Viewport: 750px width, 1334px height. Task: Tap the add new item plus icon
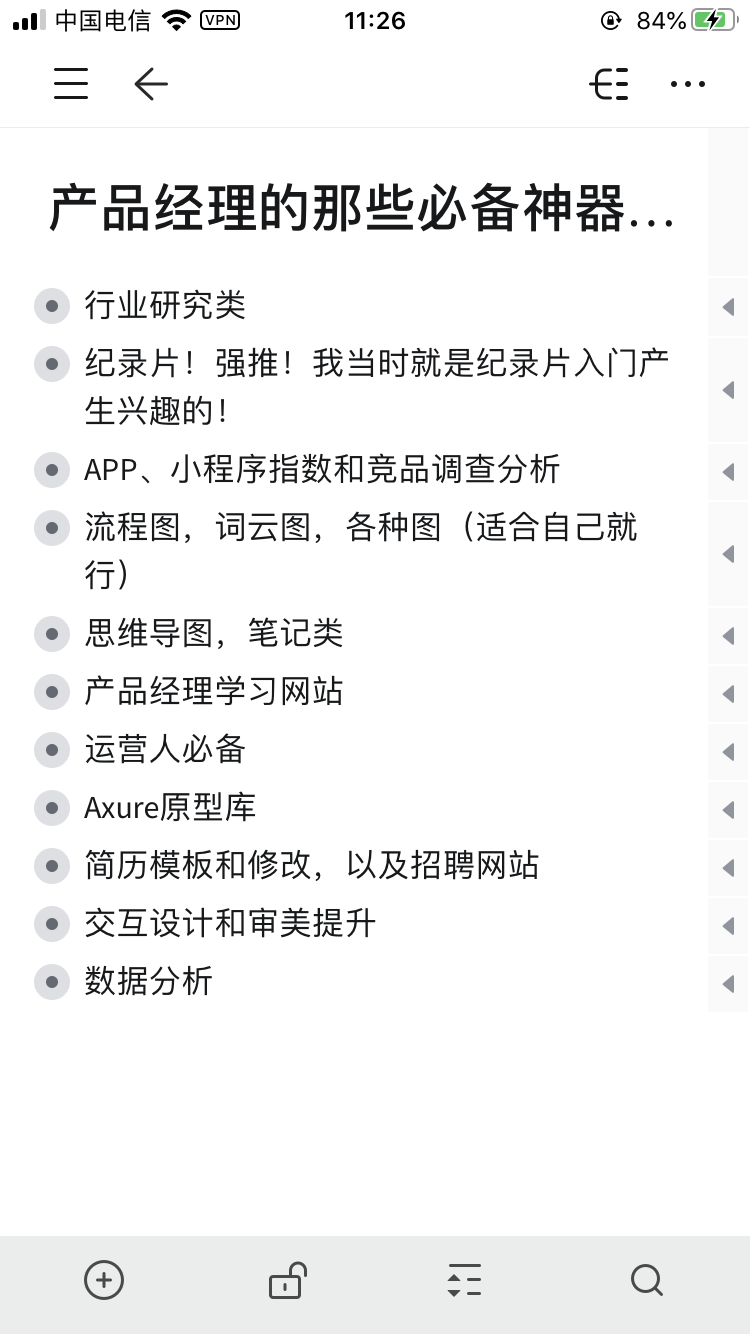click(x=104, y=1280)
